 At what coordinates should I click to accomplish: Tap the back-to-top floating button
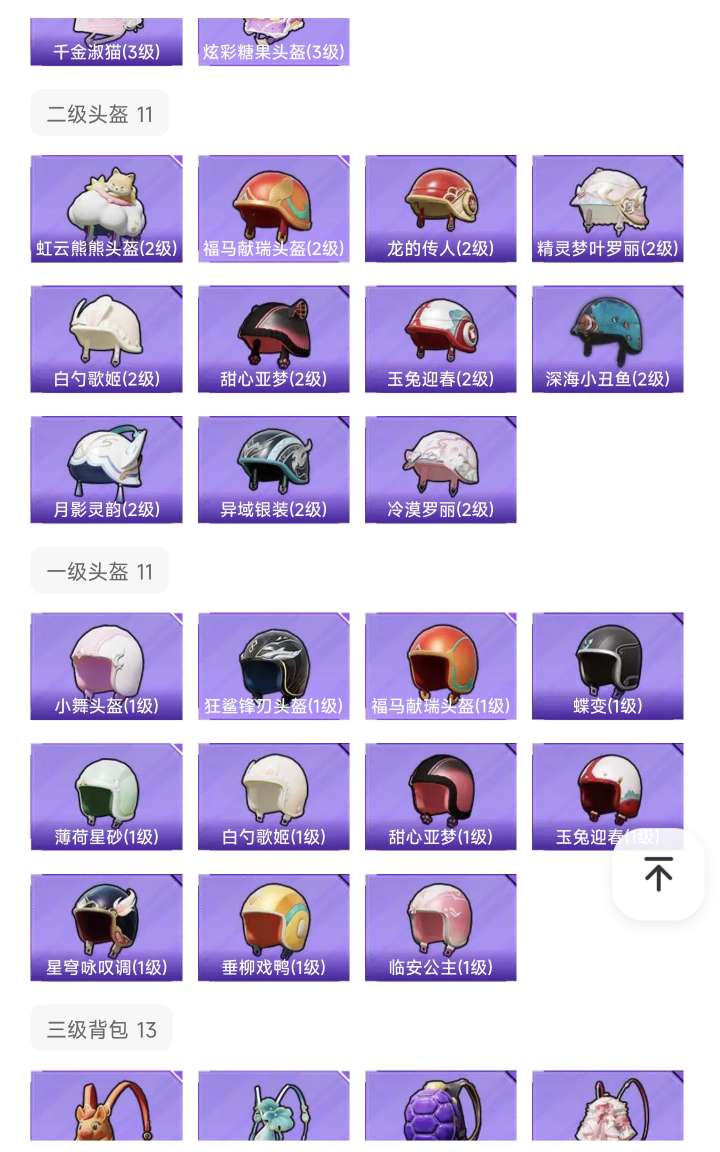coord(658,874)
